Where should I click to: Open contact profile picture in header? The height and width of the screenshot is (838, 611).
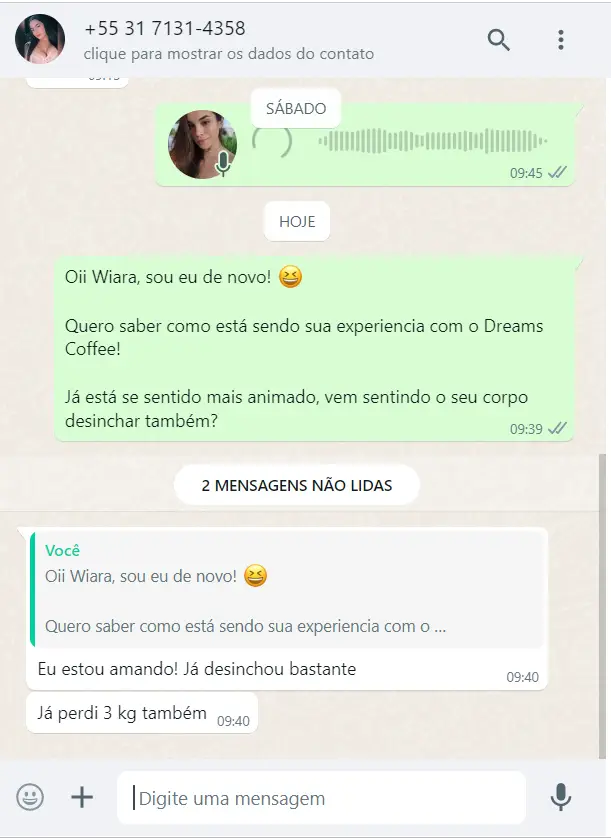[40, 39]
